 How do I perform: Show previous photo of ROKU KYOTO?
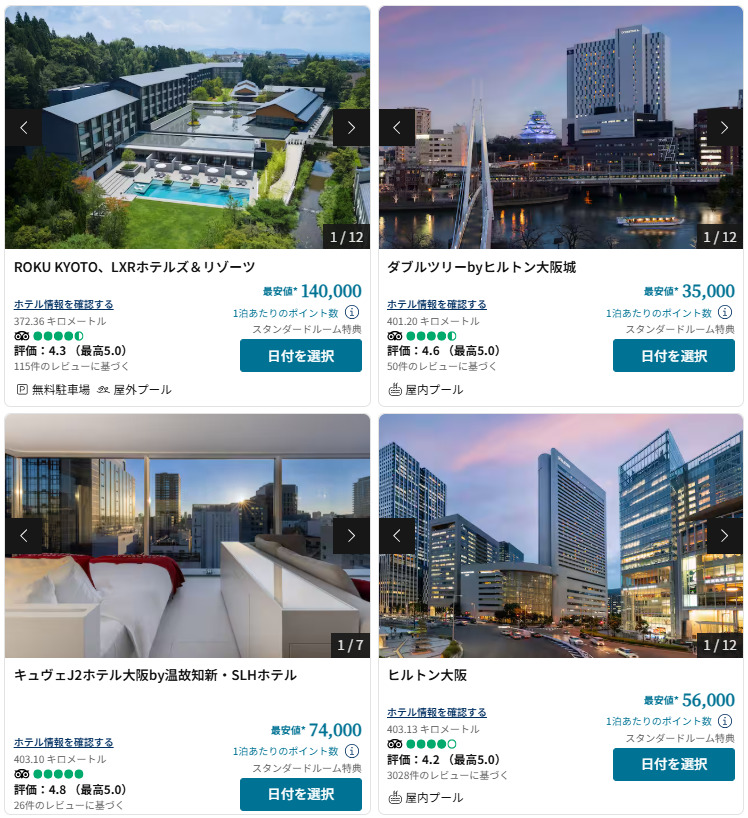click(x=23, y=128)
